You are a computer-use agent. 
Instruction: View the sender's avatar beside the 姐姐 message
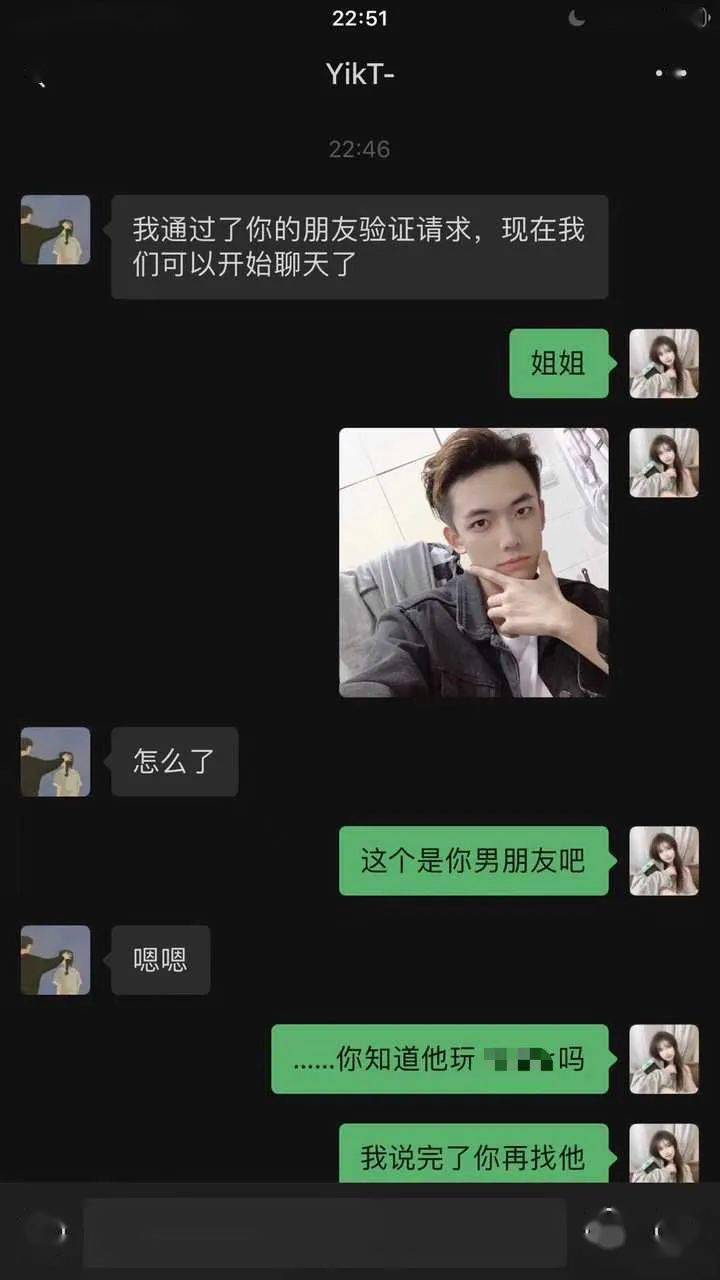click(663, 364)
